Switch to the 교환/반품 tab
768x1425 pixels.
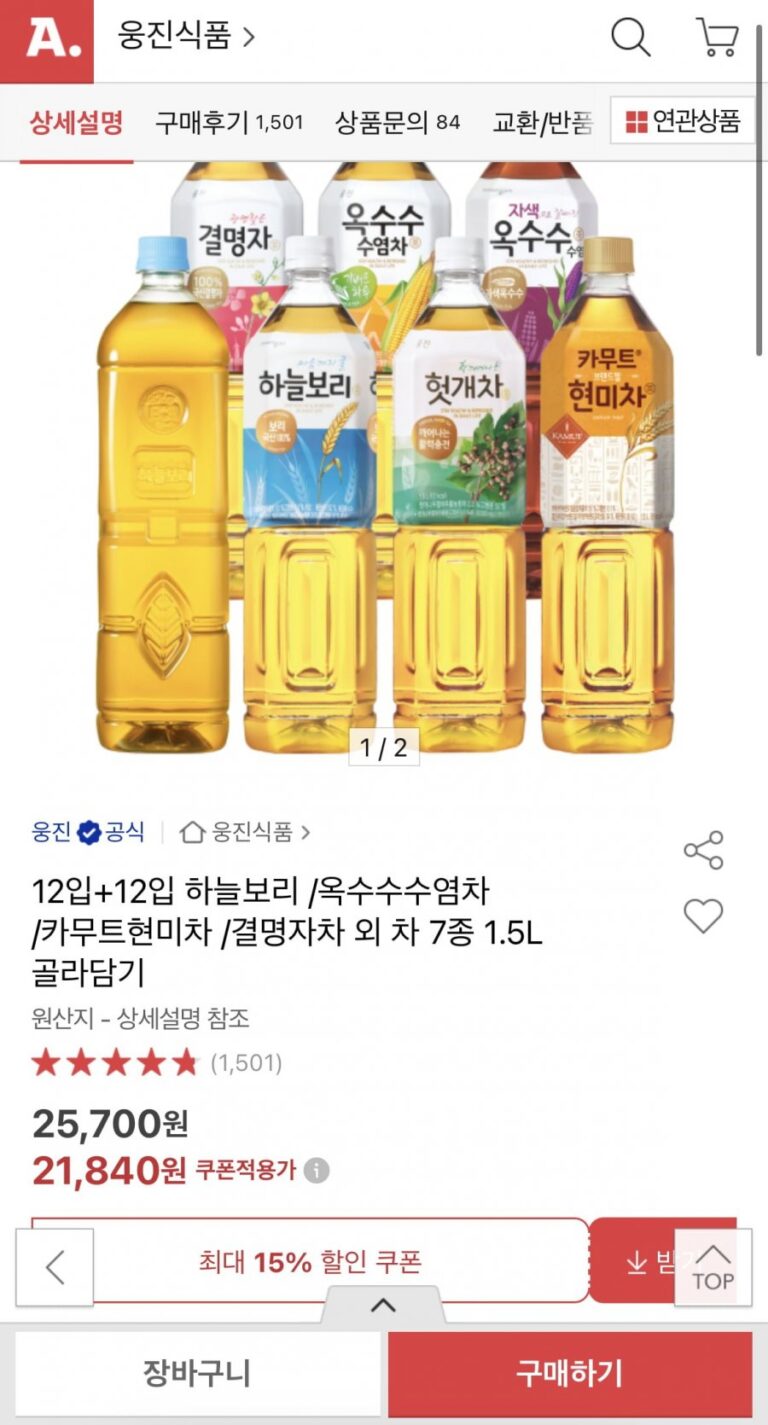(x=542, y=122)
